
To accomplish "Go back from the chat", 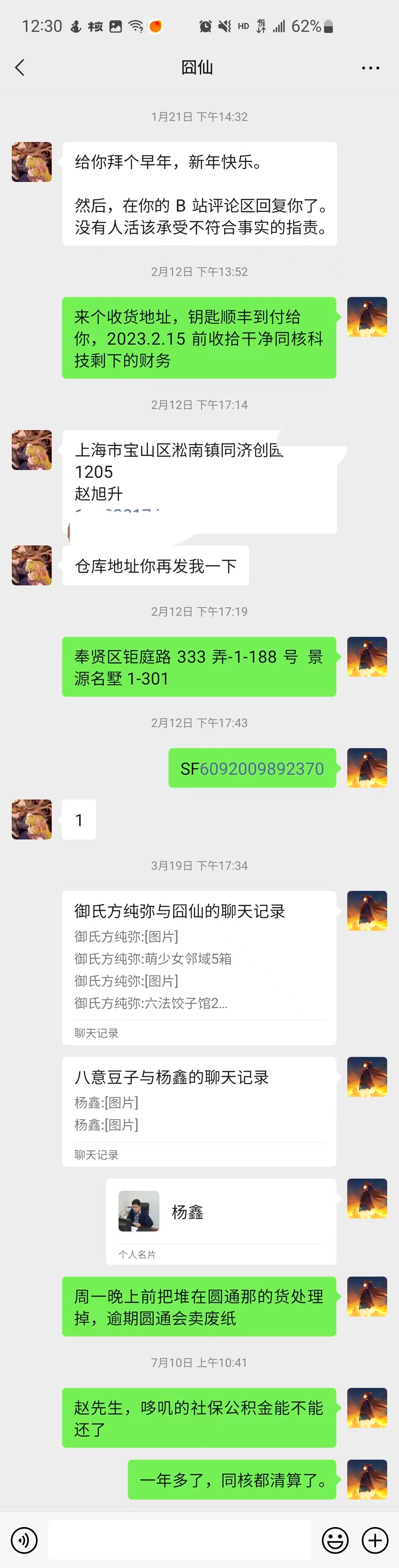I will click(x=20, y=68).
